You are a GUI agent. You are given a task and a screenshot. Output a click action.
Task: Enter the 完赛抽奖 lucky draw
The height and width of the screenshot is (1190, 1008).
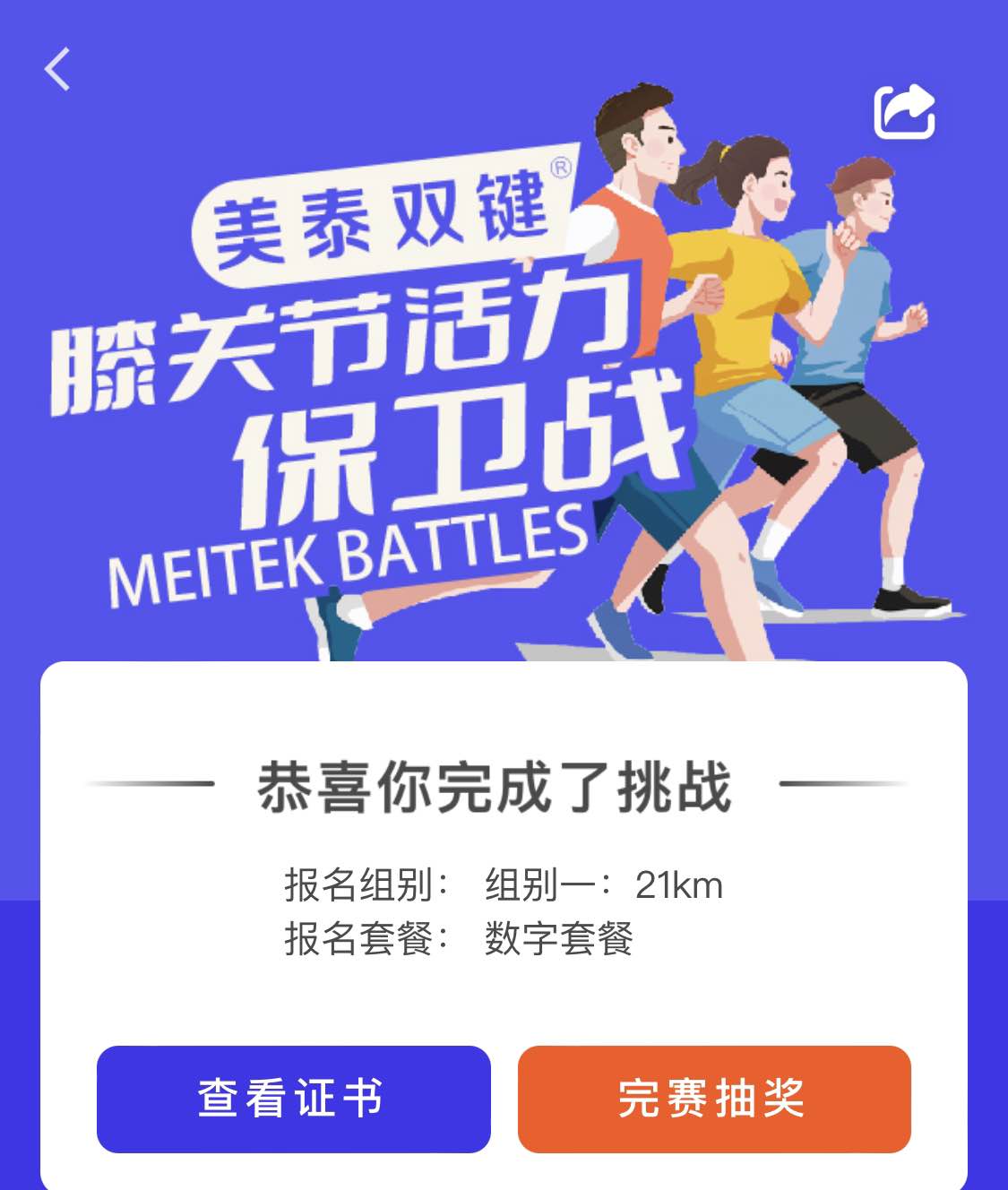tap(714, 1099)
